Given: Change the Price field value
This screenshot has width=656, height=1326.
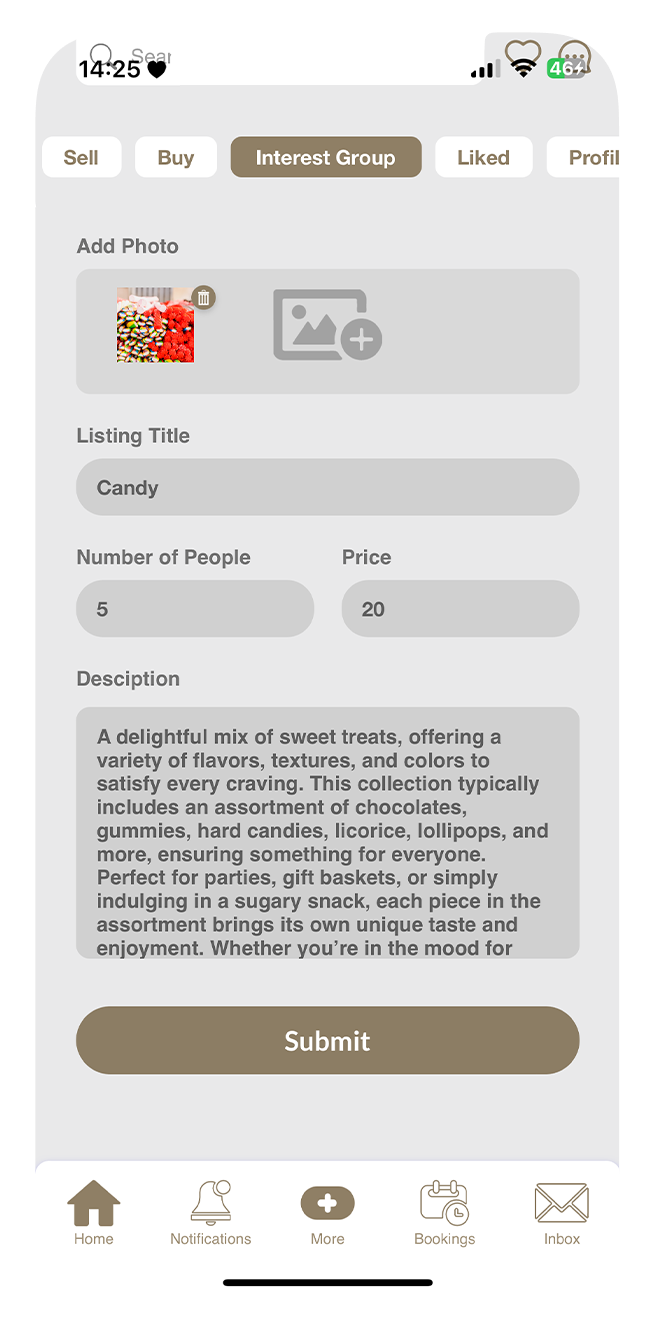Looking at the screenshot, I should (x=460, y=609).
